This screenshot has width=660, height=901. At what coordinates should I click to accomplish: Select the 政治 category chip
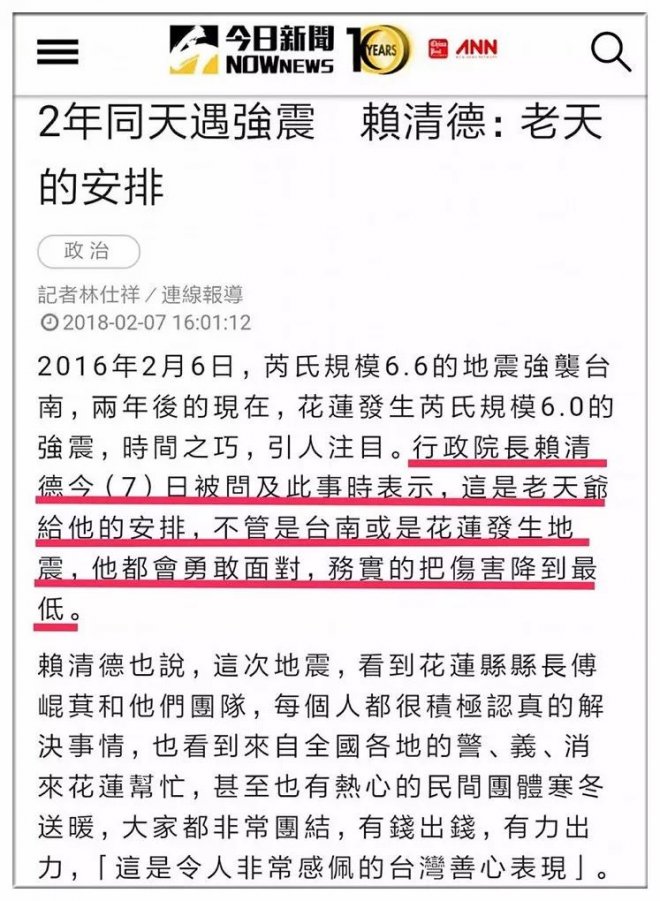point(88,251)
